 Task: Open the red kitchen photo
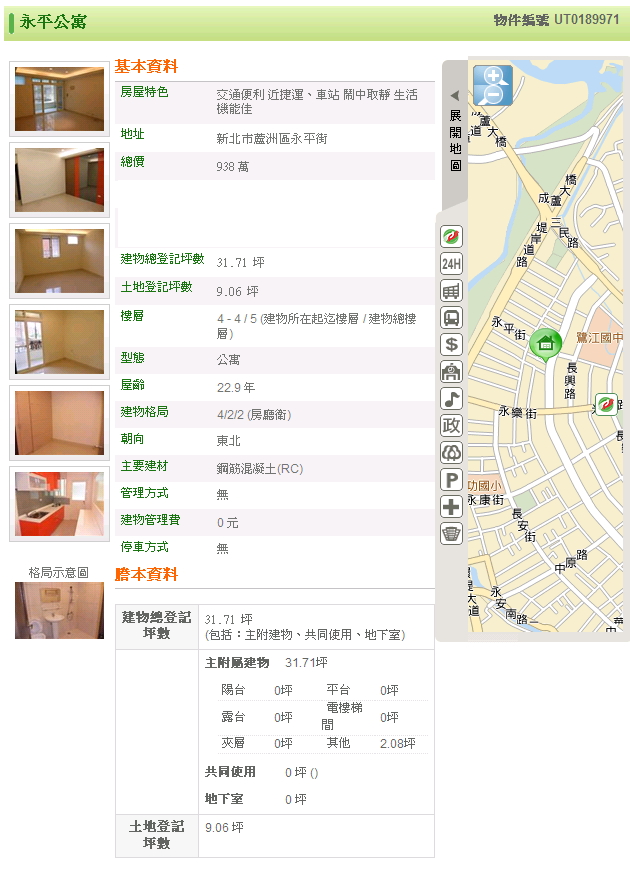pos(59,504)
